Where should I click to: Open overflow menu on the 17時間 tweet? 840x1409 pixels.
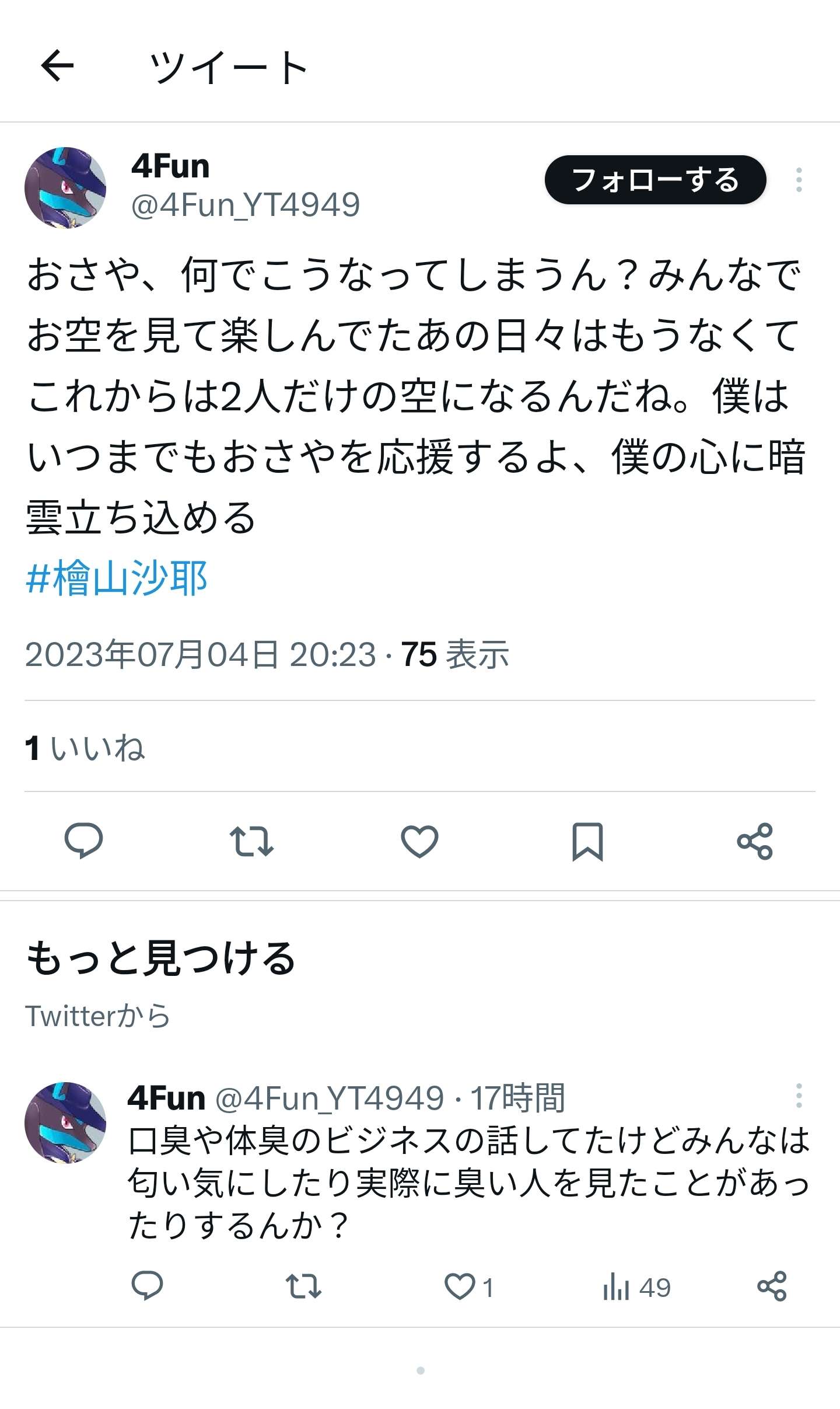click(799, 1096)
